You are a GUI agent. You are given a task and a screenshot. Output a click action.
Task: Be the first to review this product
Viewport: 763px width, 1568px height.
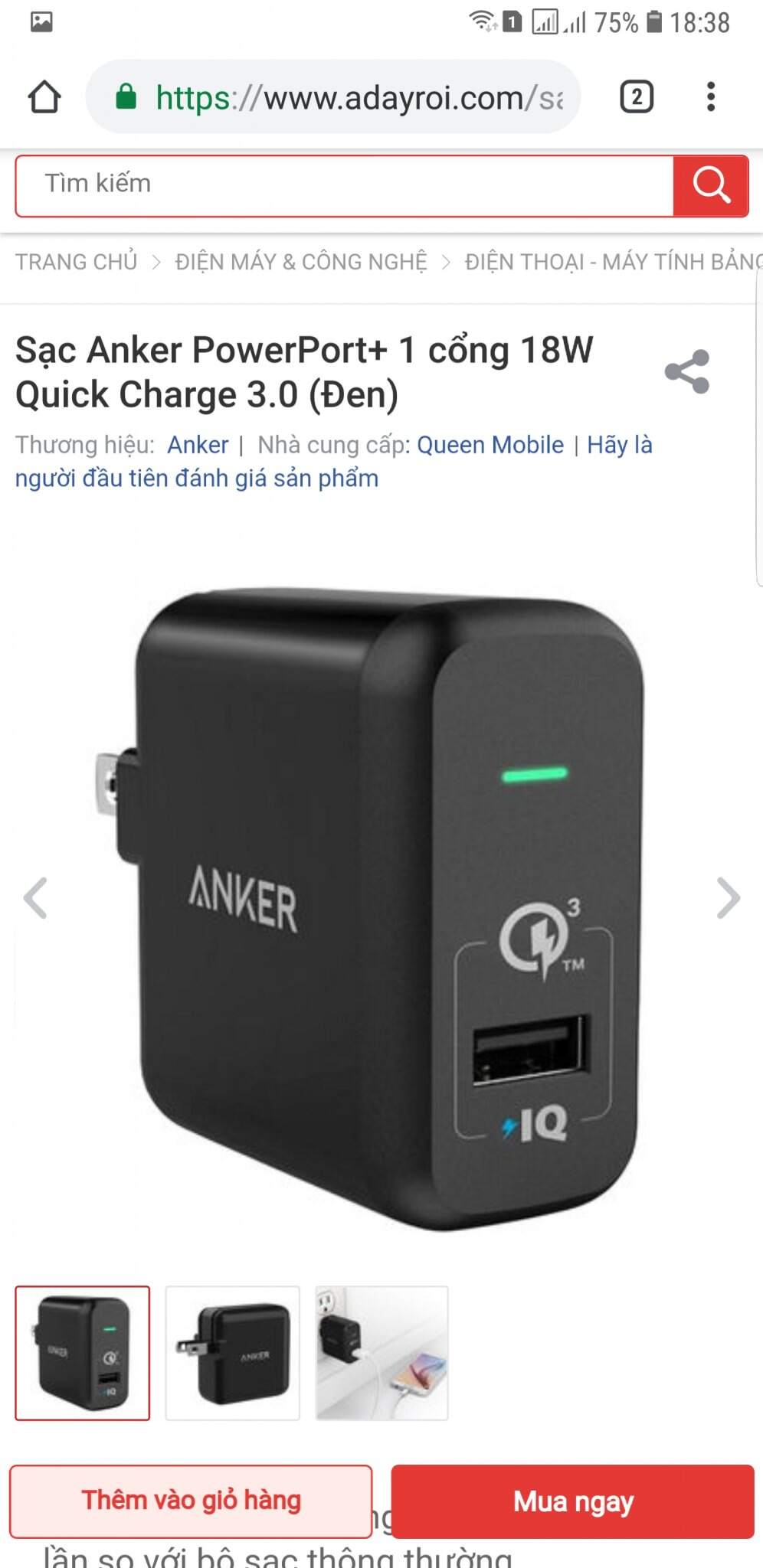pyautogui.click(x=334, y=462)
